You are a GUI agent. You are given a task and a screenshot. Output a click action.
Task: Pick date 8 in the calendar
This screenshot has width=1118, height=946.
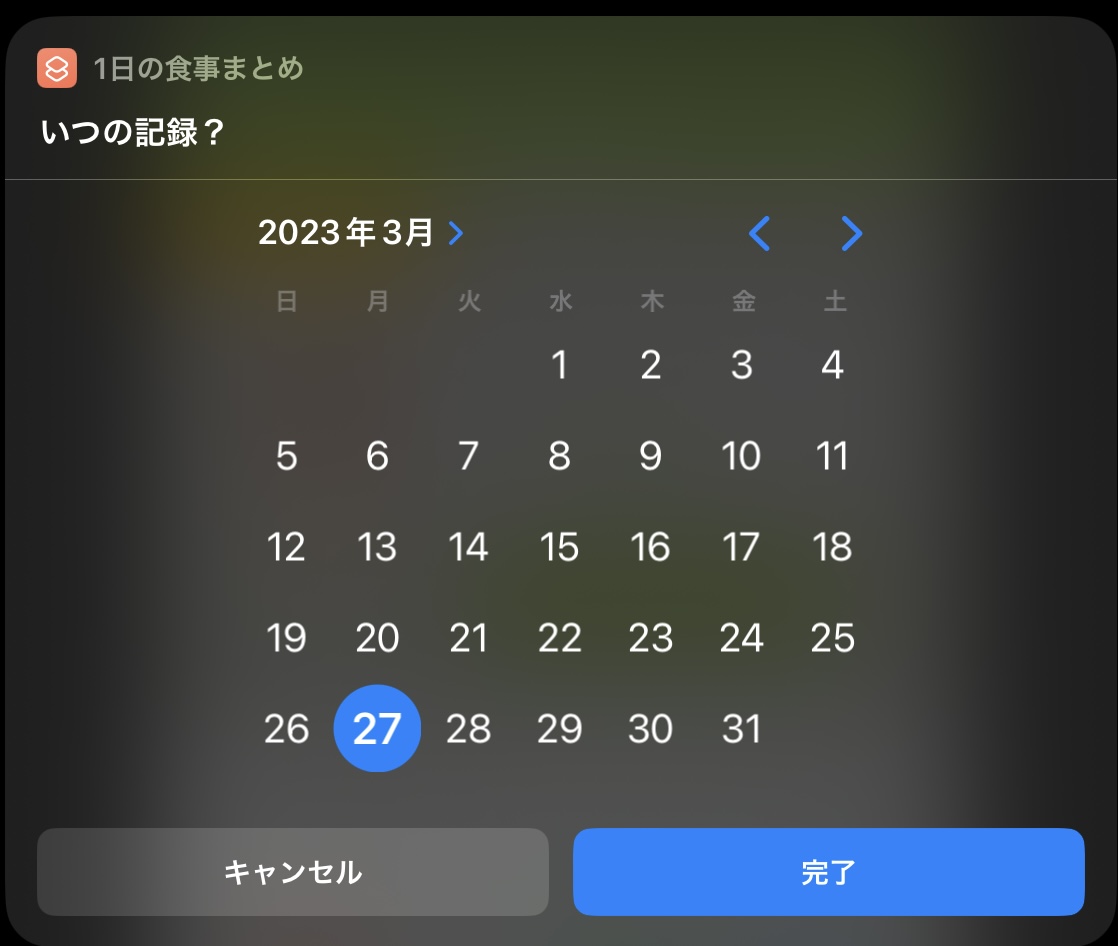560,457
